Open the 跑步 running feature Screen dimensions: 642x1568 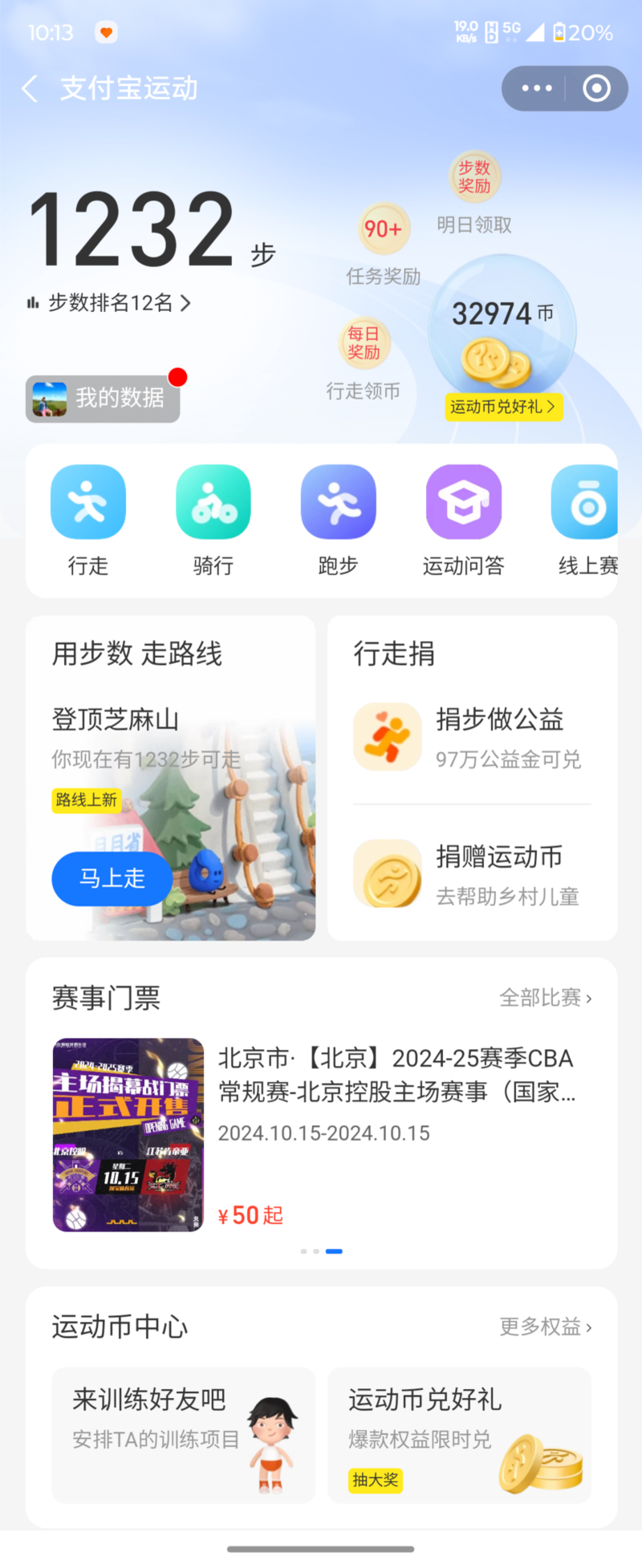[x=338, y=519]
